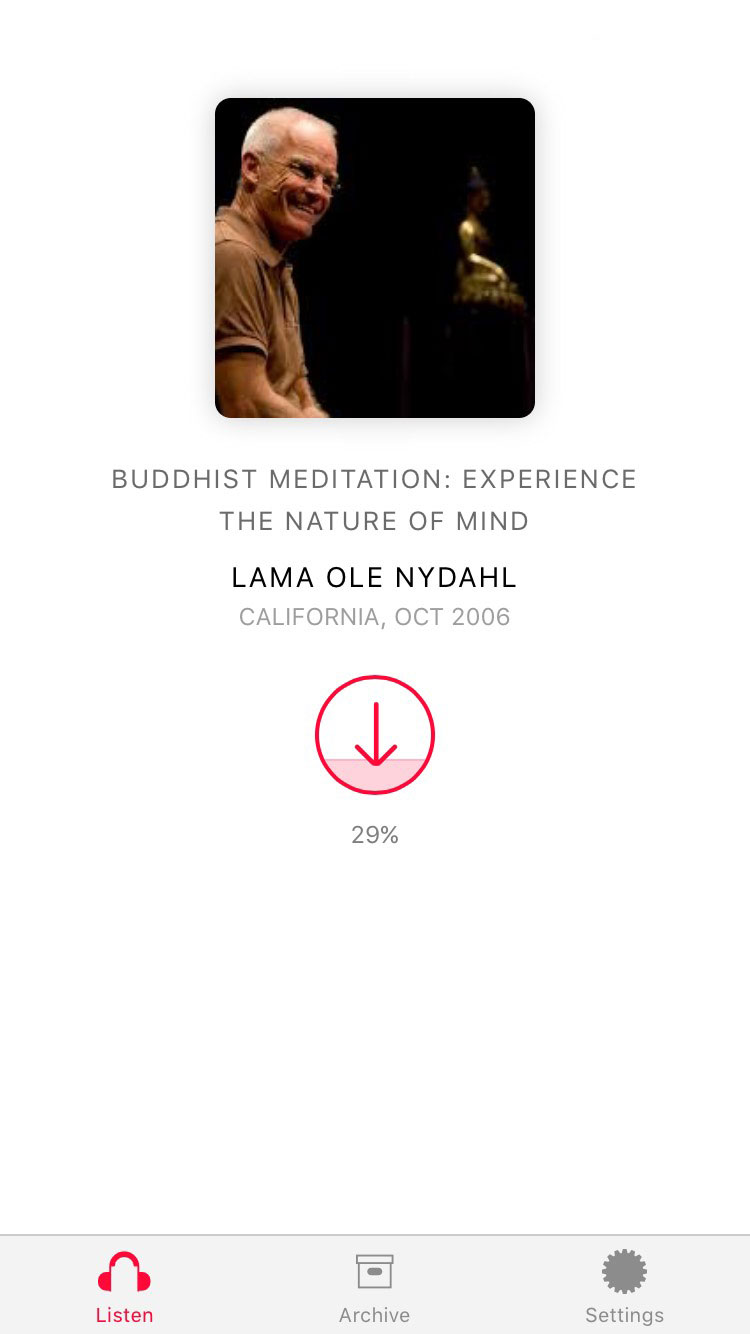Image resolution: width=750 pixels, height=1334 pixels.
Task: Select the Listen tab
Action: click(x=124, y=1288)
